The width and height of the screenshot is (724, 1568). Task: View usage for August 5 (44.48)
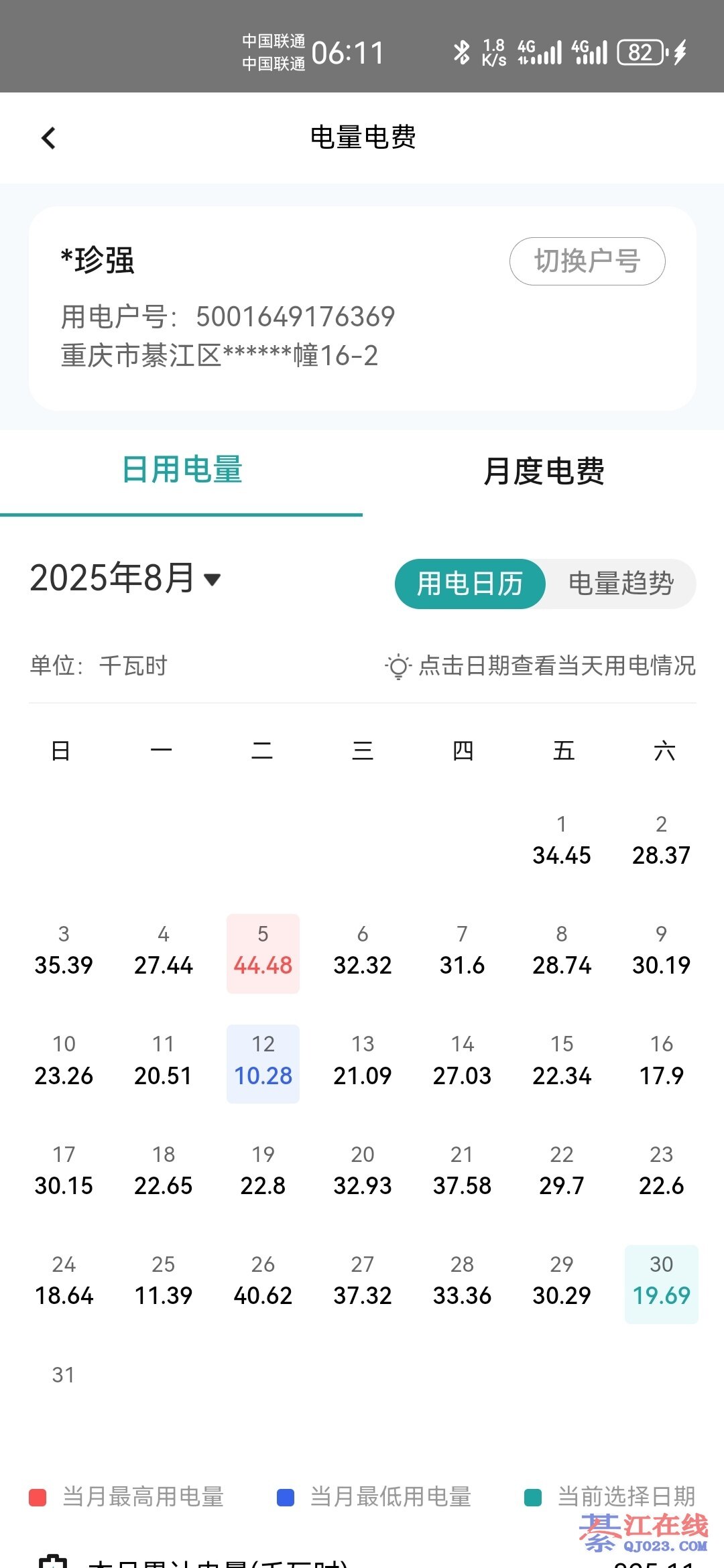coord(263,952)
